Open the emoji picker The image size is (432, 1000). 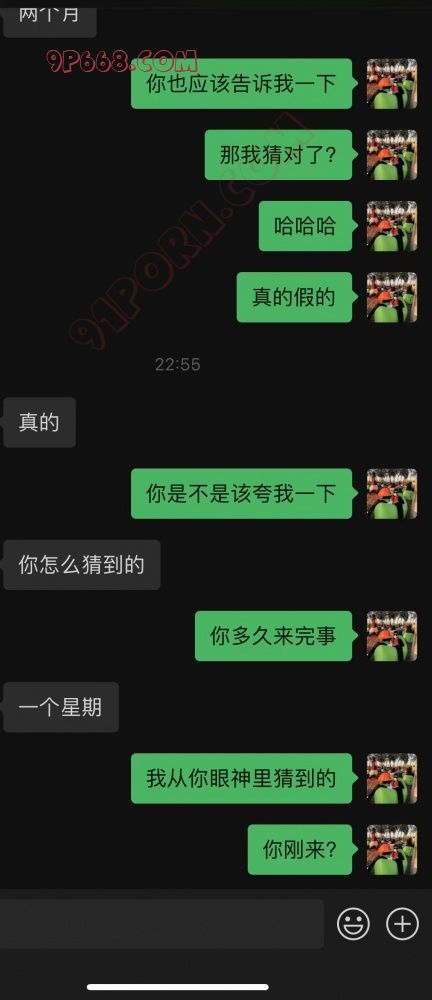tap(354, 924)
